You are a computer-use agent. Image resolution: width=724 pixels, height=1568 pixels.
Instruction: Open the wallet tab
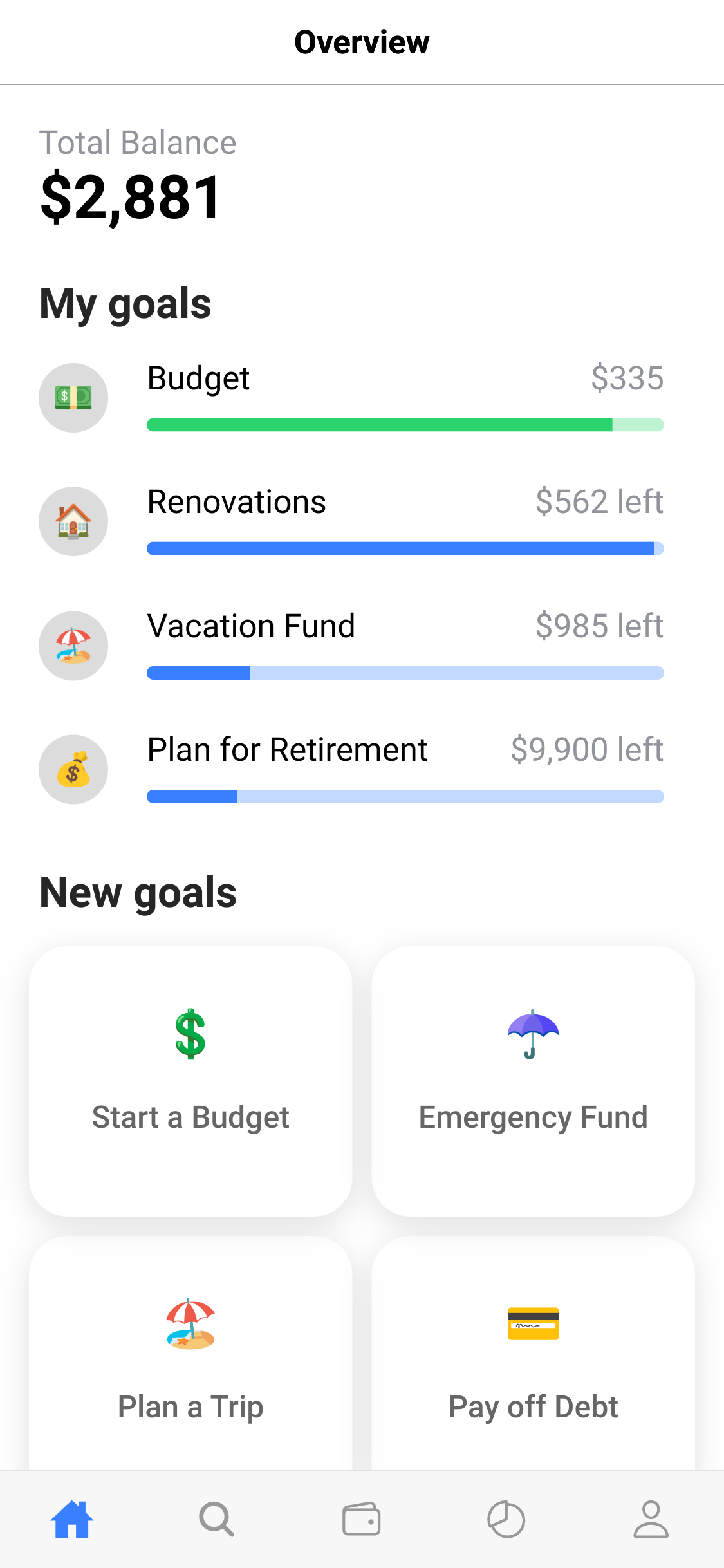[362, 1519]
